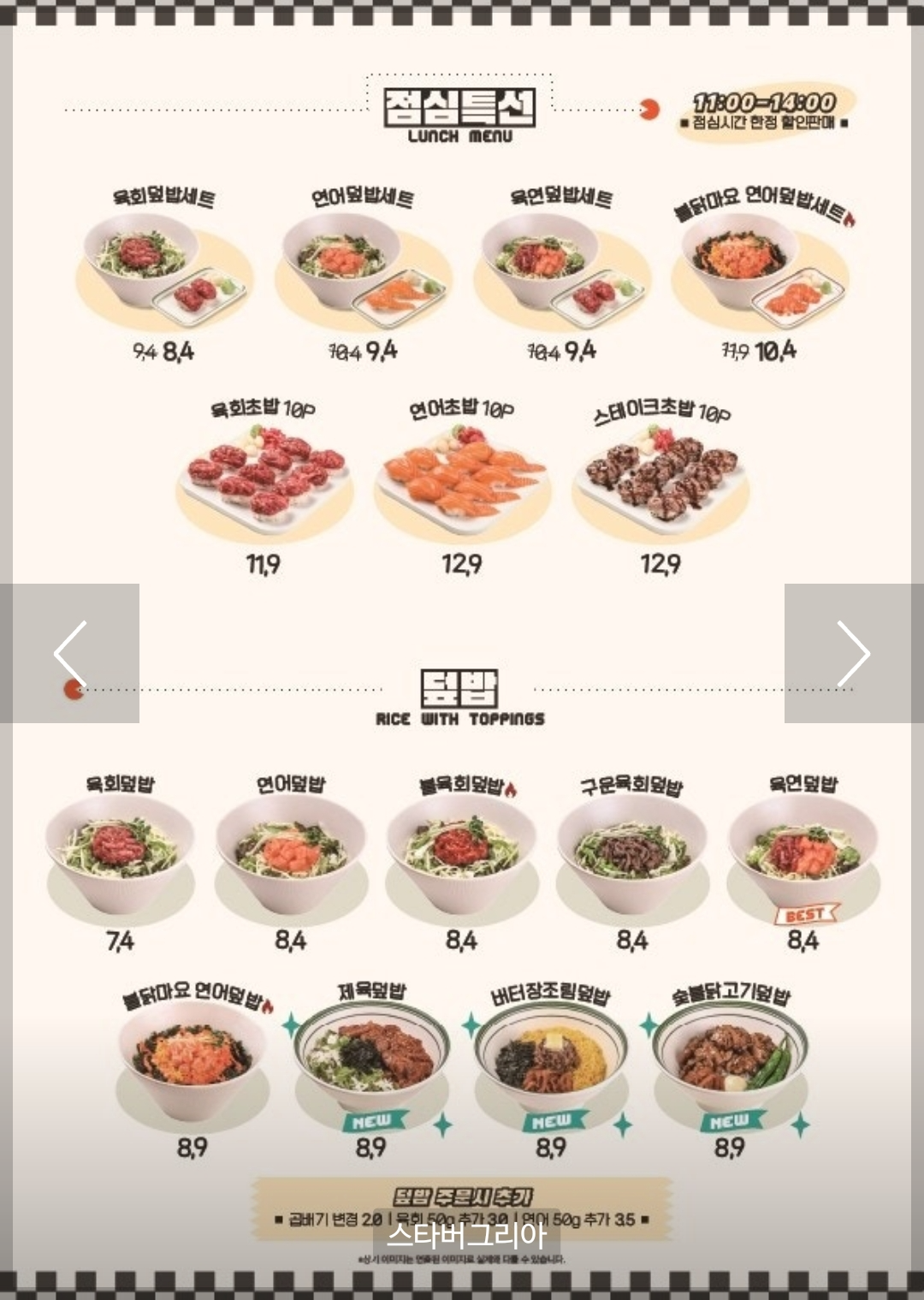The width and height of the screenshot is (924, 1300).
Task: Click the left chevron arrow
Action: click(x=68, y=652)
